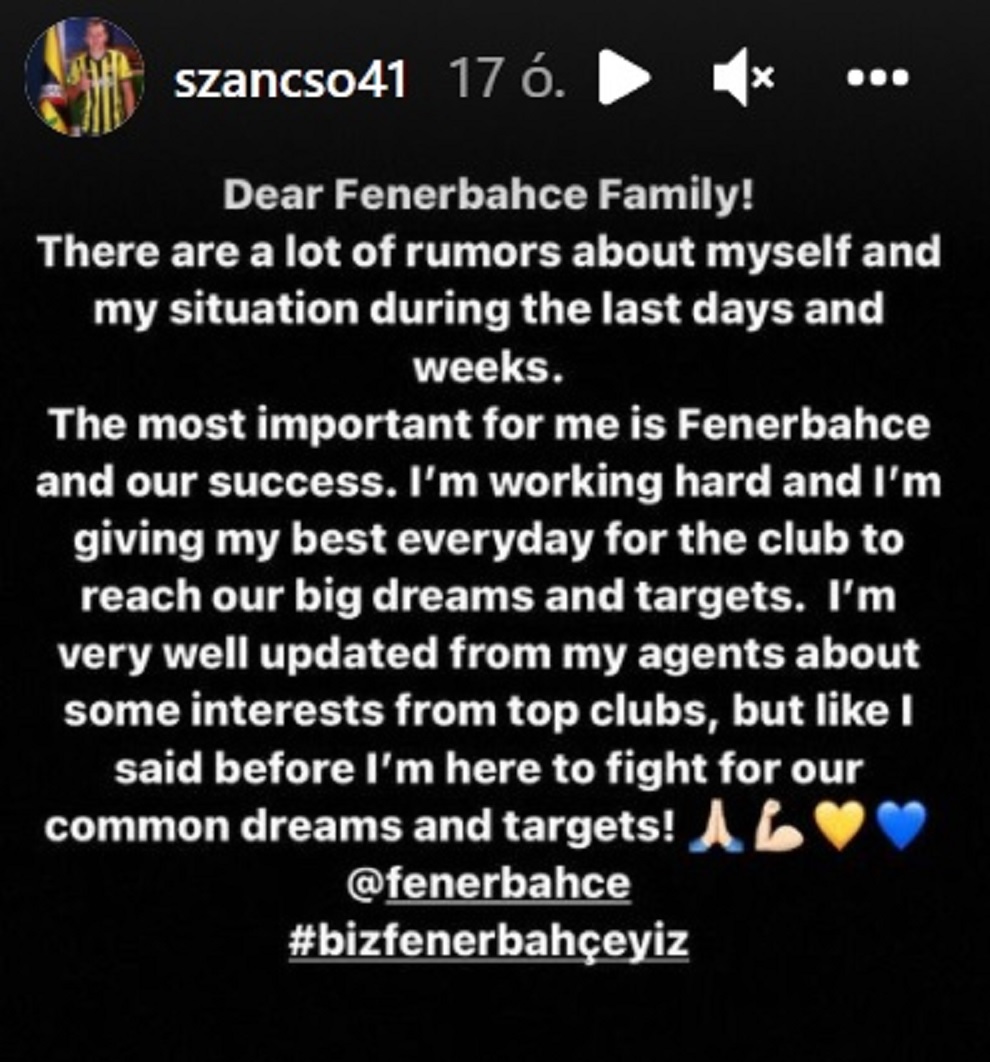Open the @fenerbahce mention
The height and width of the screenshot is (1062, 990).
tap(489, 884)
